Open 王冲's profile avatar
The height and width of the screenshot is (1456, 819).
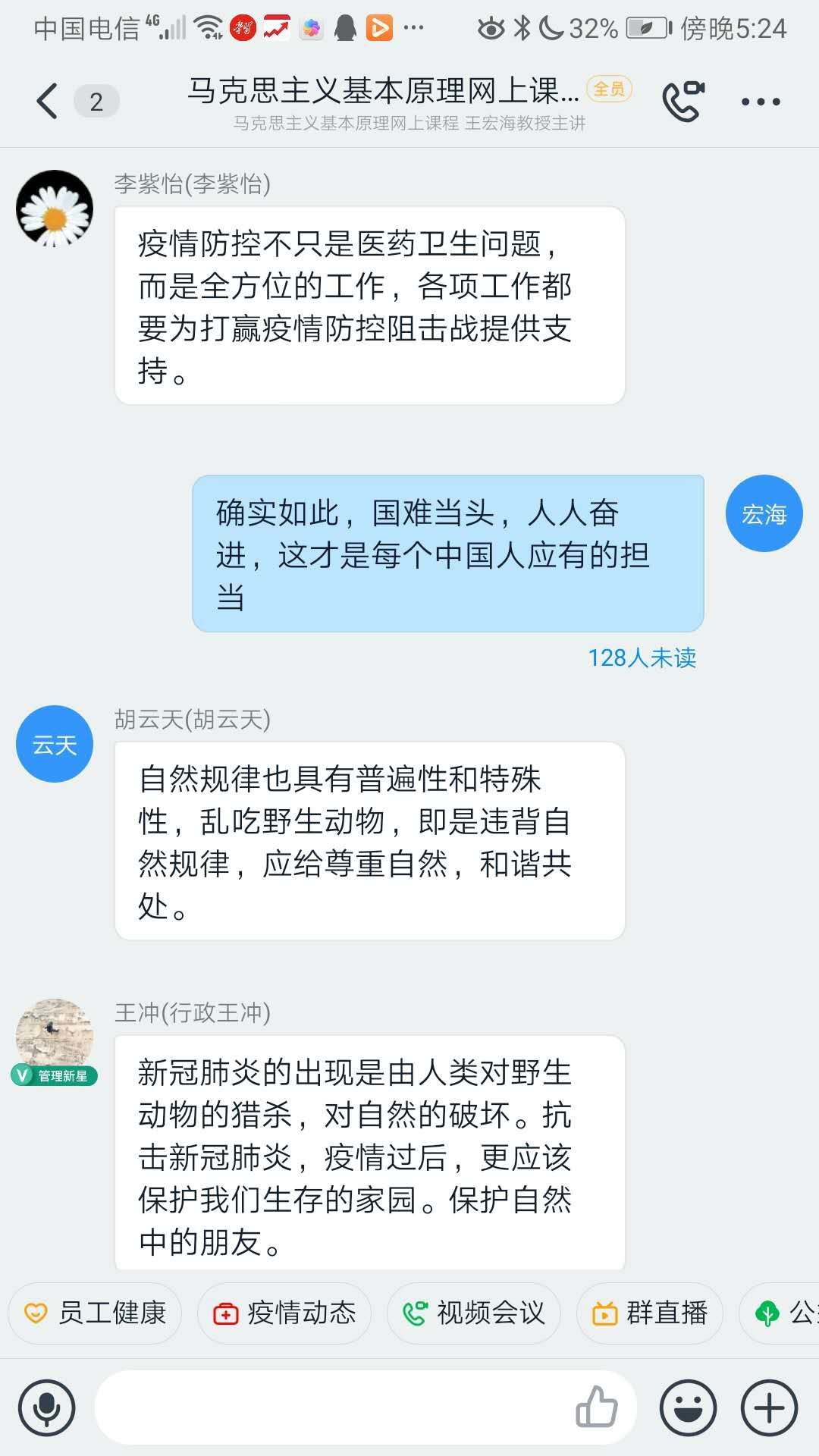click(55, 1037)
